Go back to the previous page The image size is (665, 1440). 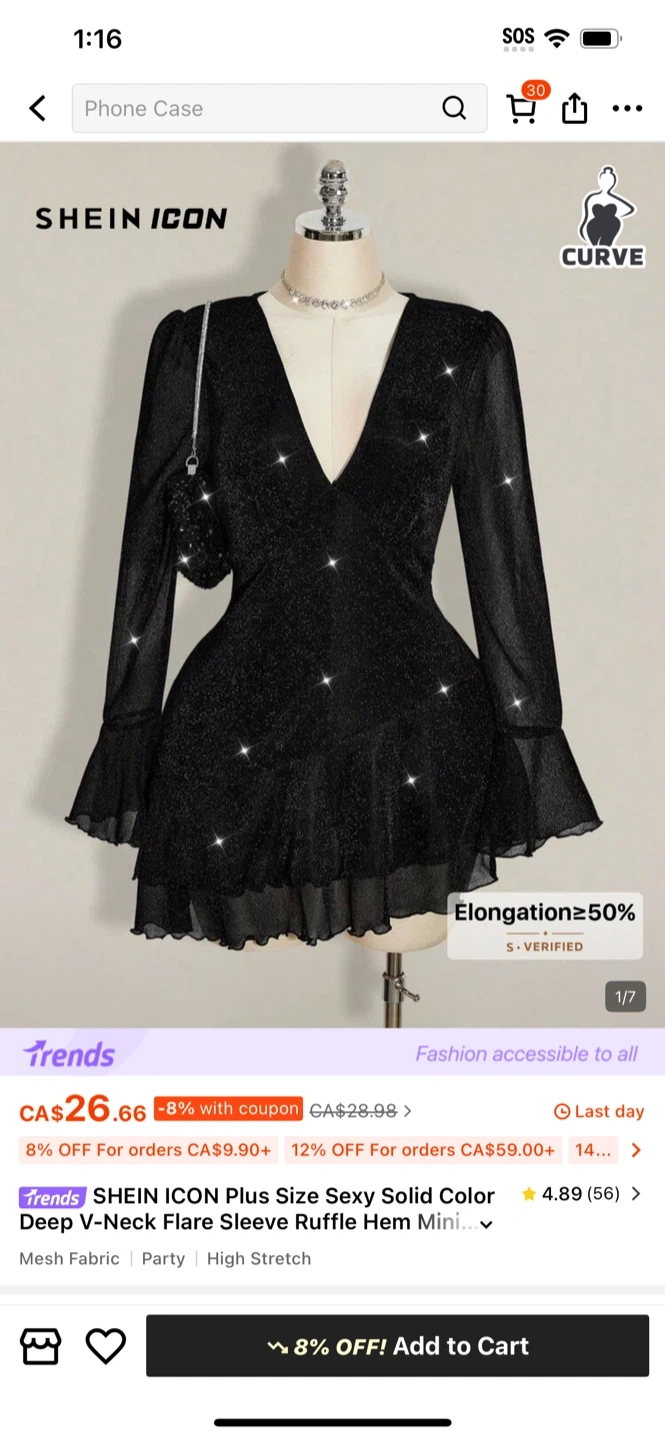(38, 108)
